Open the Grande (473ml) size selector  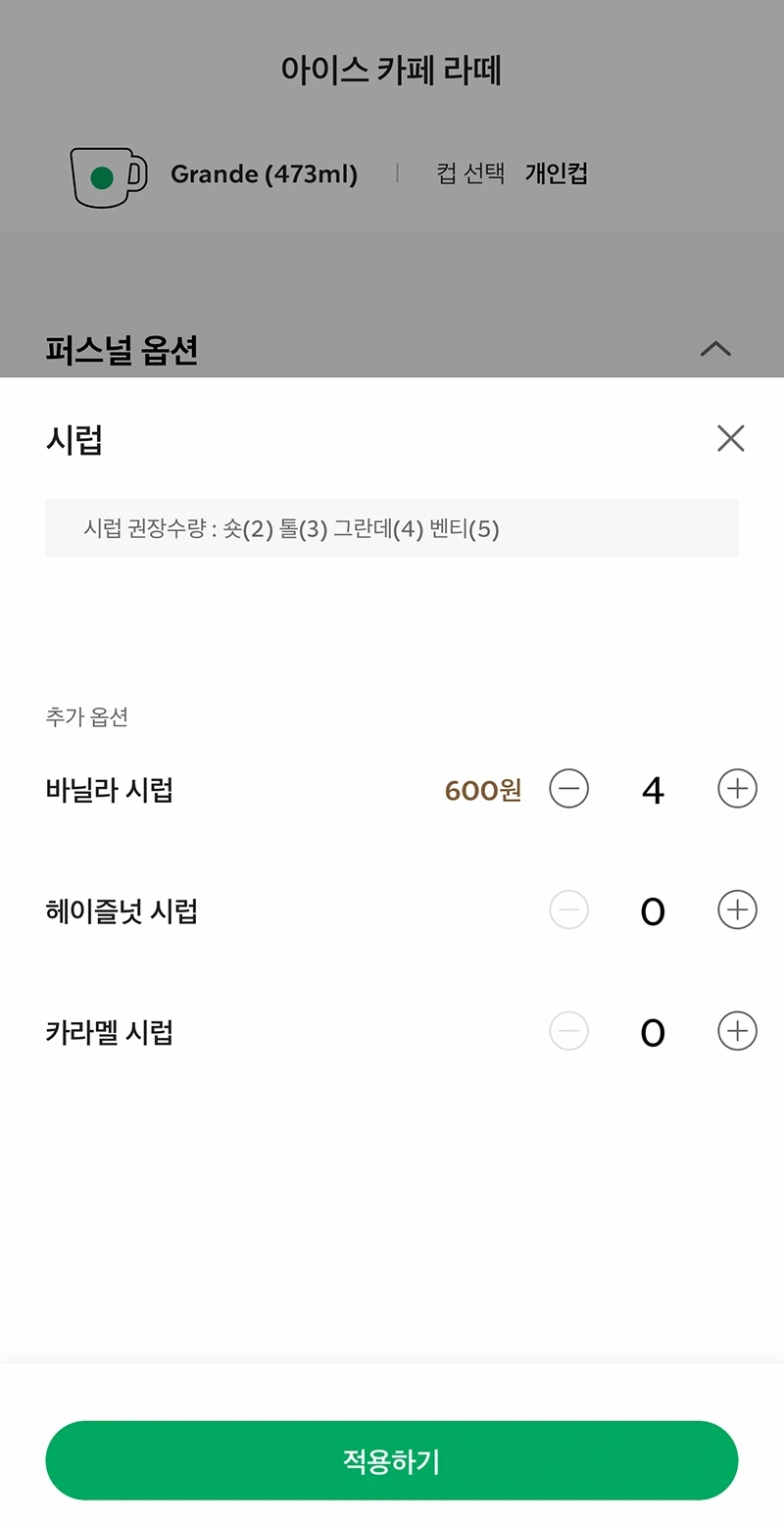(264, 173)
